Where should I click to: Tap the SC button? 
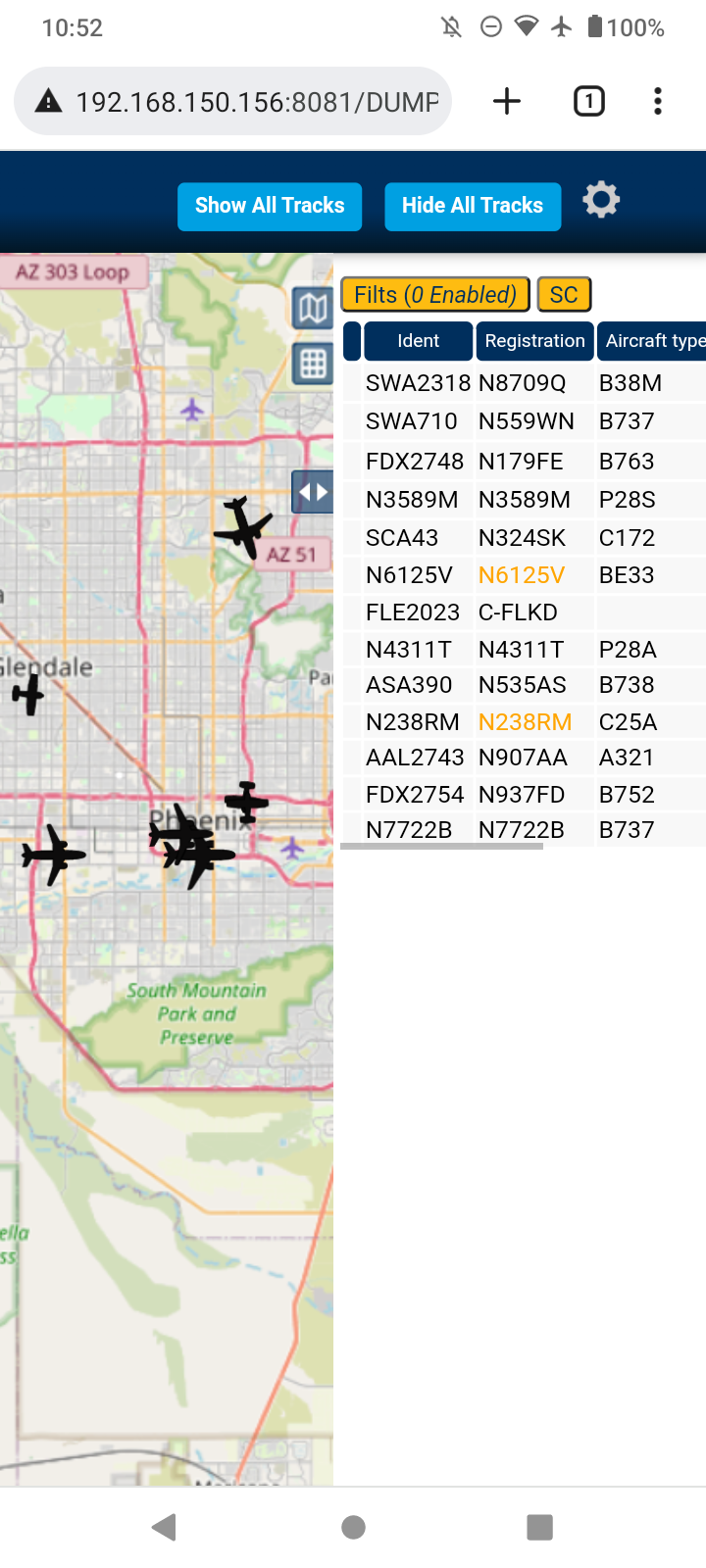564,295
